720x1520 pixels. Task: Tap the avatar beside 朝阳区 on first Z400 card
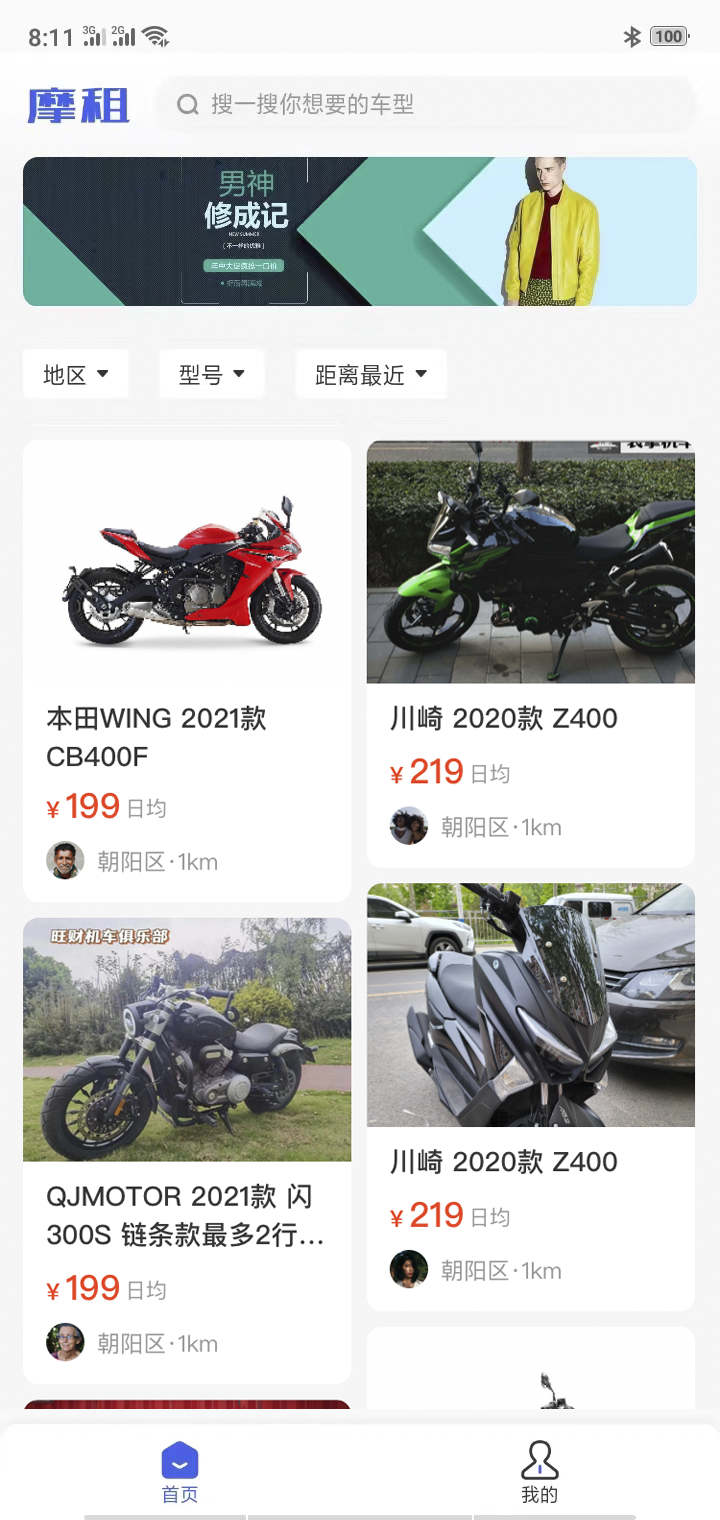point(408,826)
